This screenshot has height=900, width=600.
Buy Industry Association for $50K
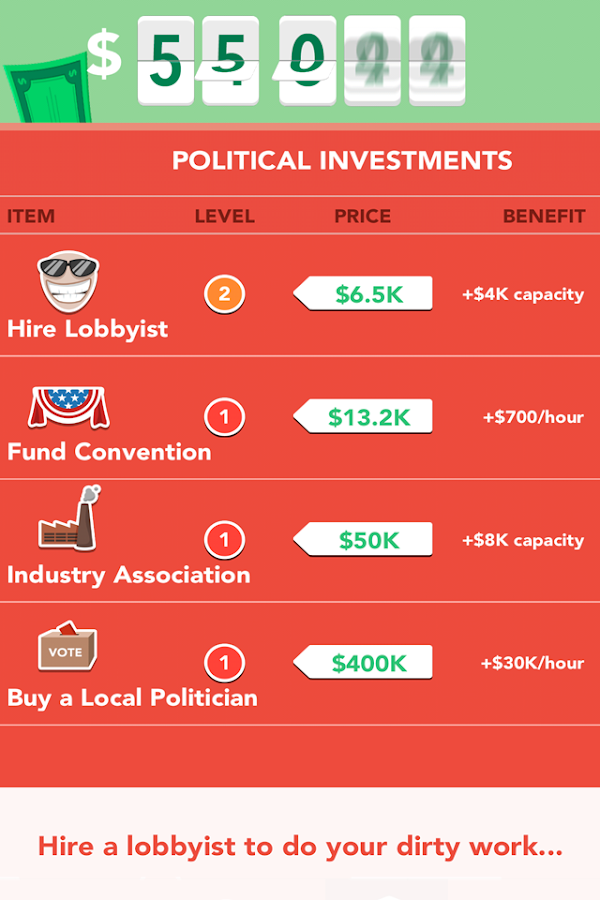point(368,540)
